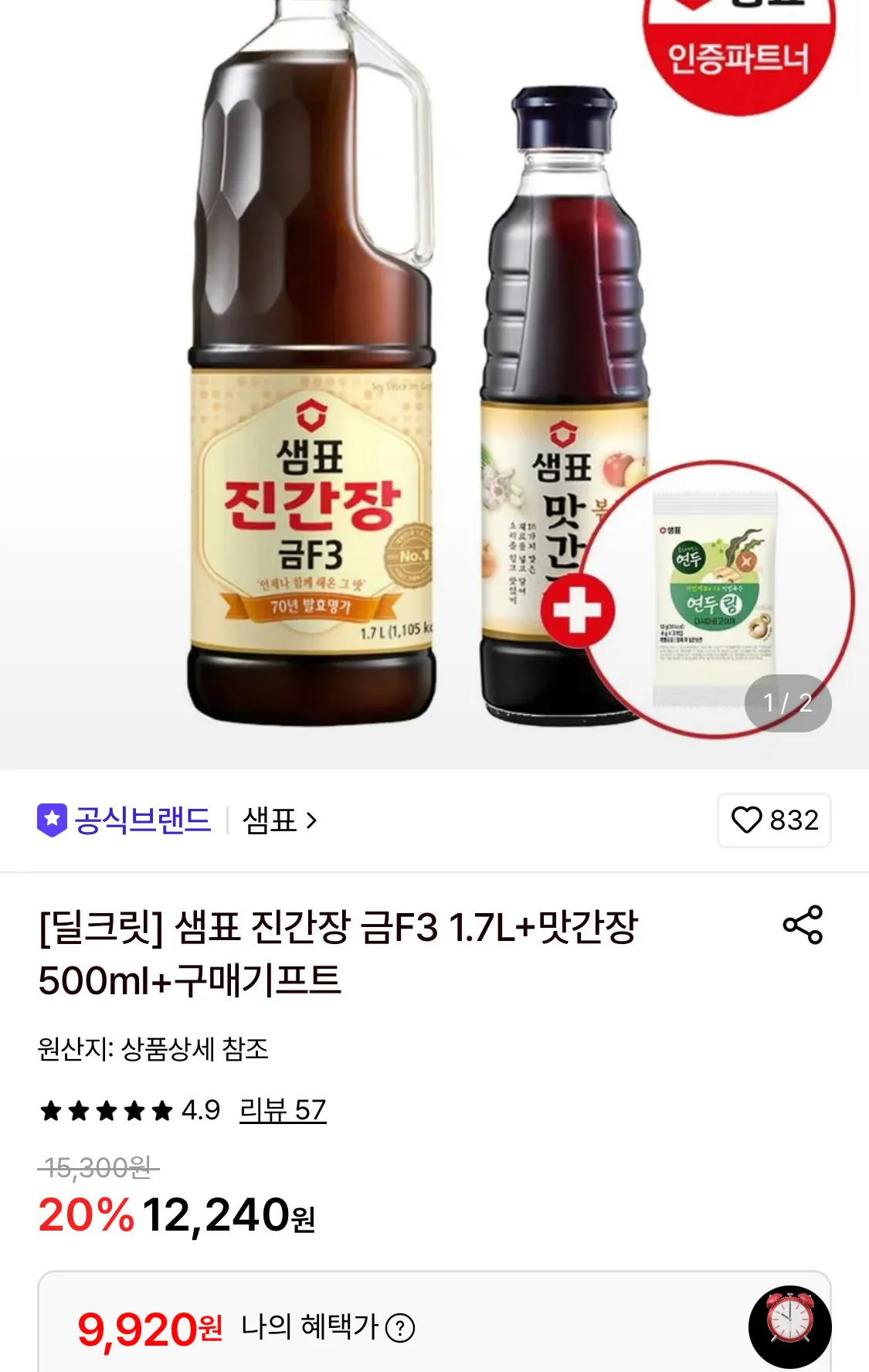
Task: Tap help icon beside 나의 혜택가
Action: [400, 1328]
